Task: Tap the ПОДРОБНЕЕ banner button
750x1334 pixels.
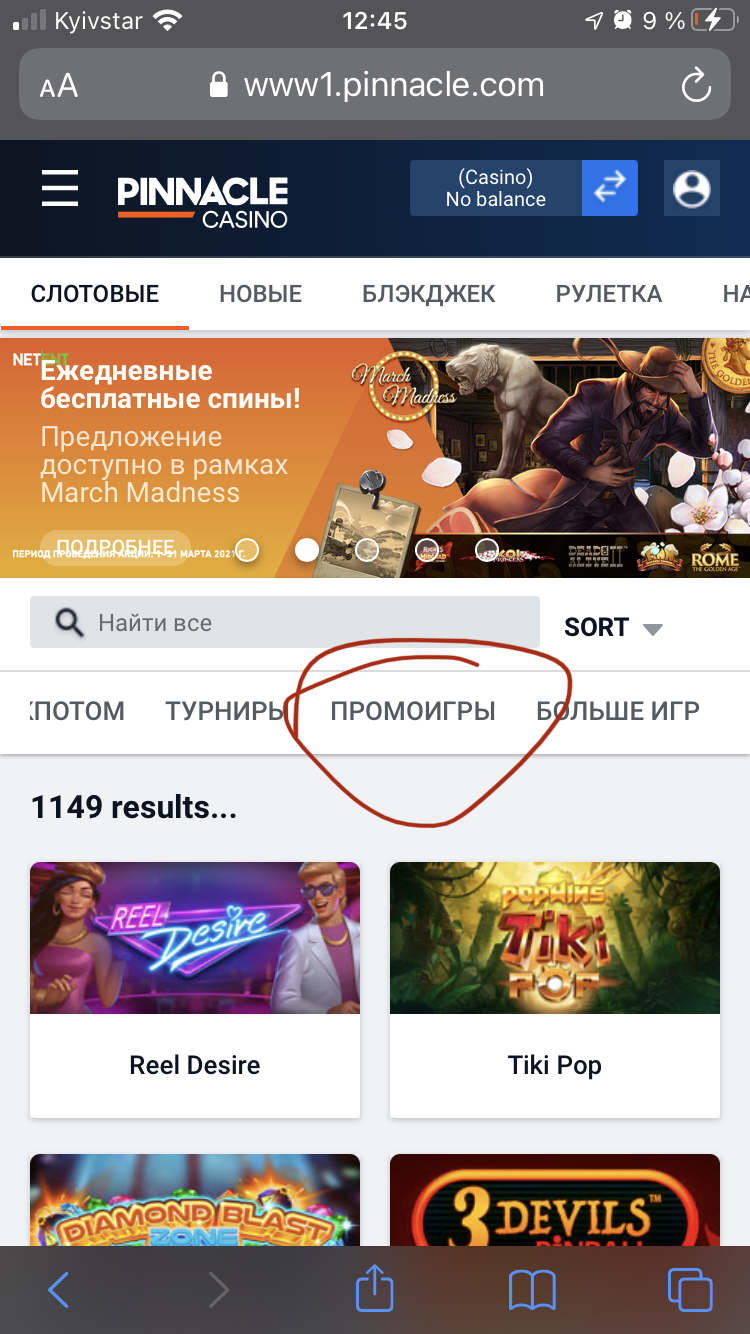Action: [x=116, y=546]
